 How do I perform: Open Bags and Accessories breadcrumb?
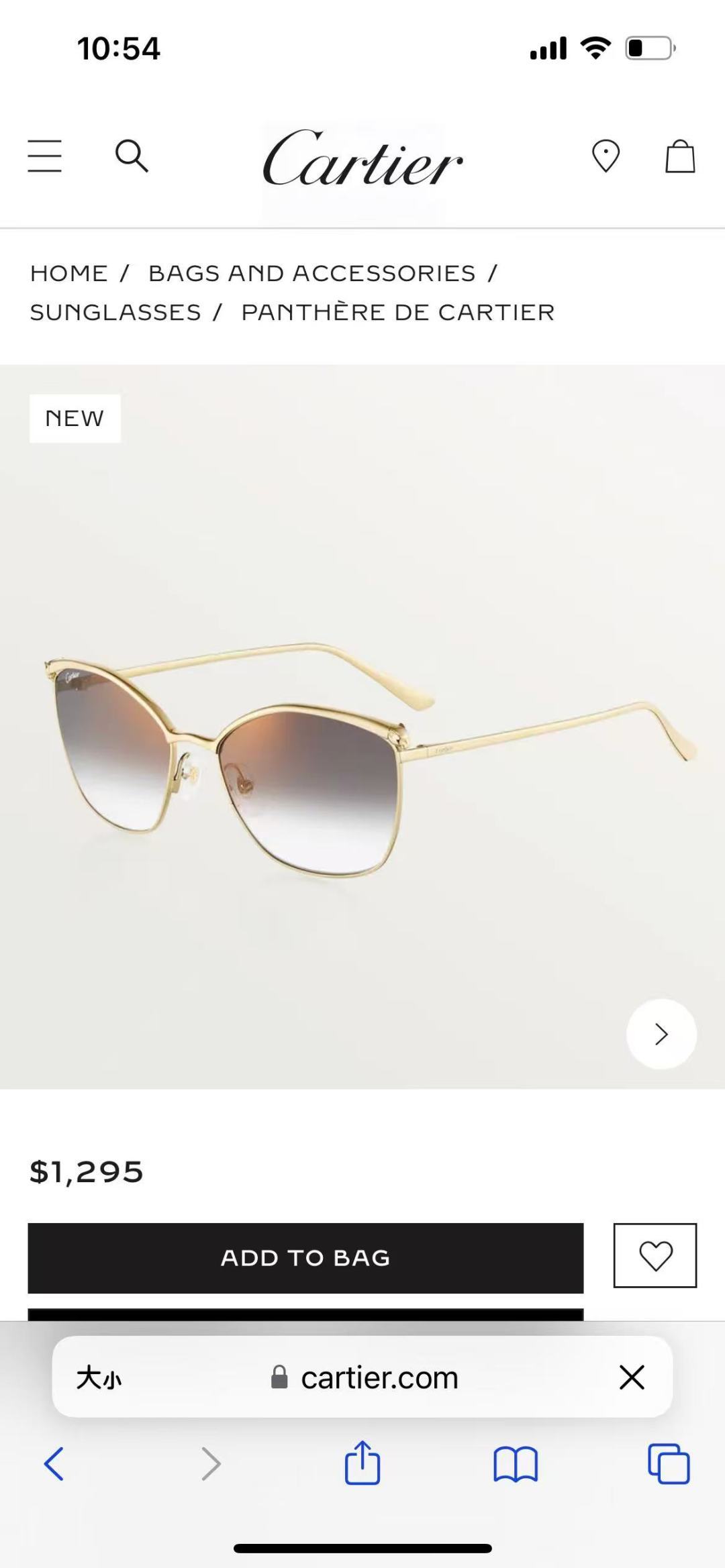click(x=311, y=273)
